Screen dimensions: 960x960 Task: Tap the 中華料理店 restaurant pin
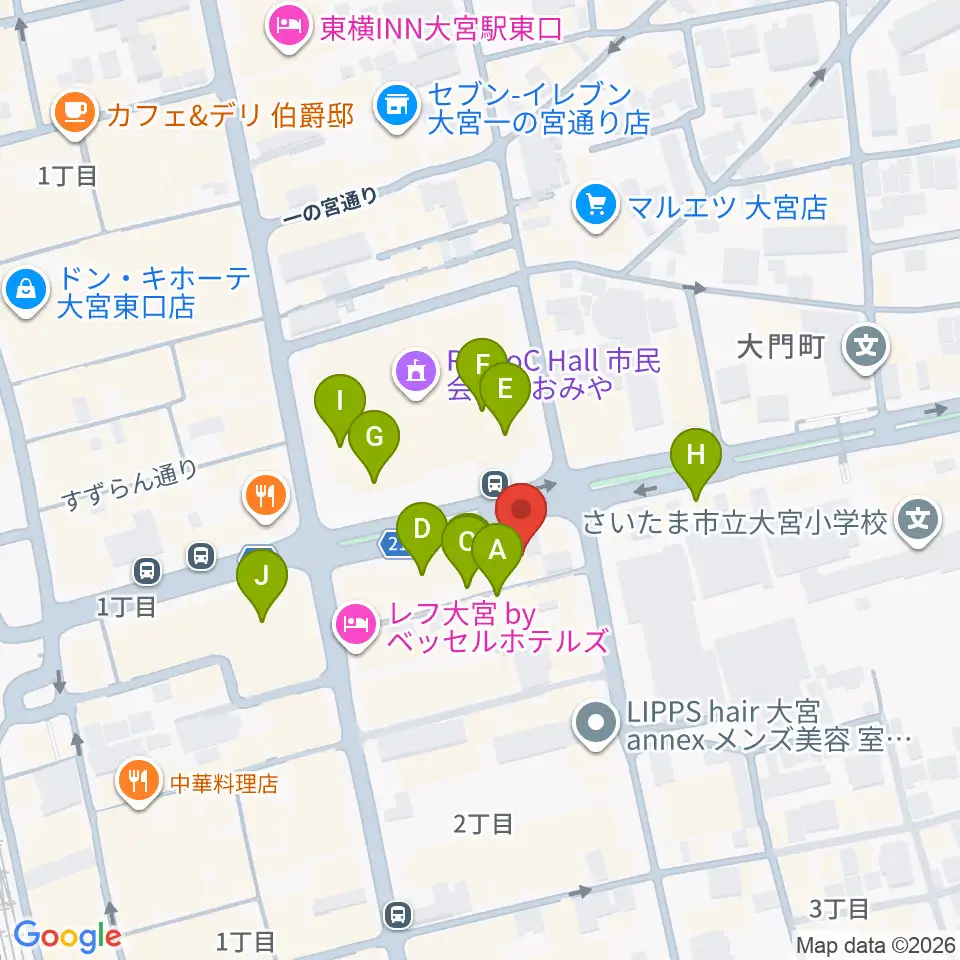click(x=139, y=782)
